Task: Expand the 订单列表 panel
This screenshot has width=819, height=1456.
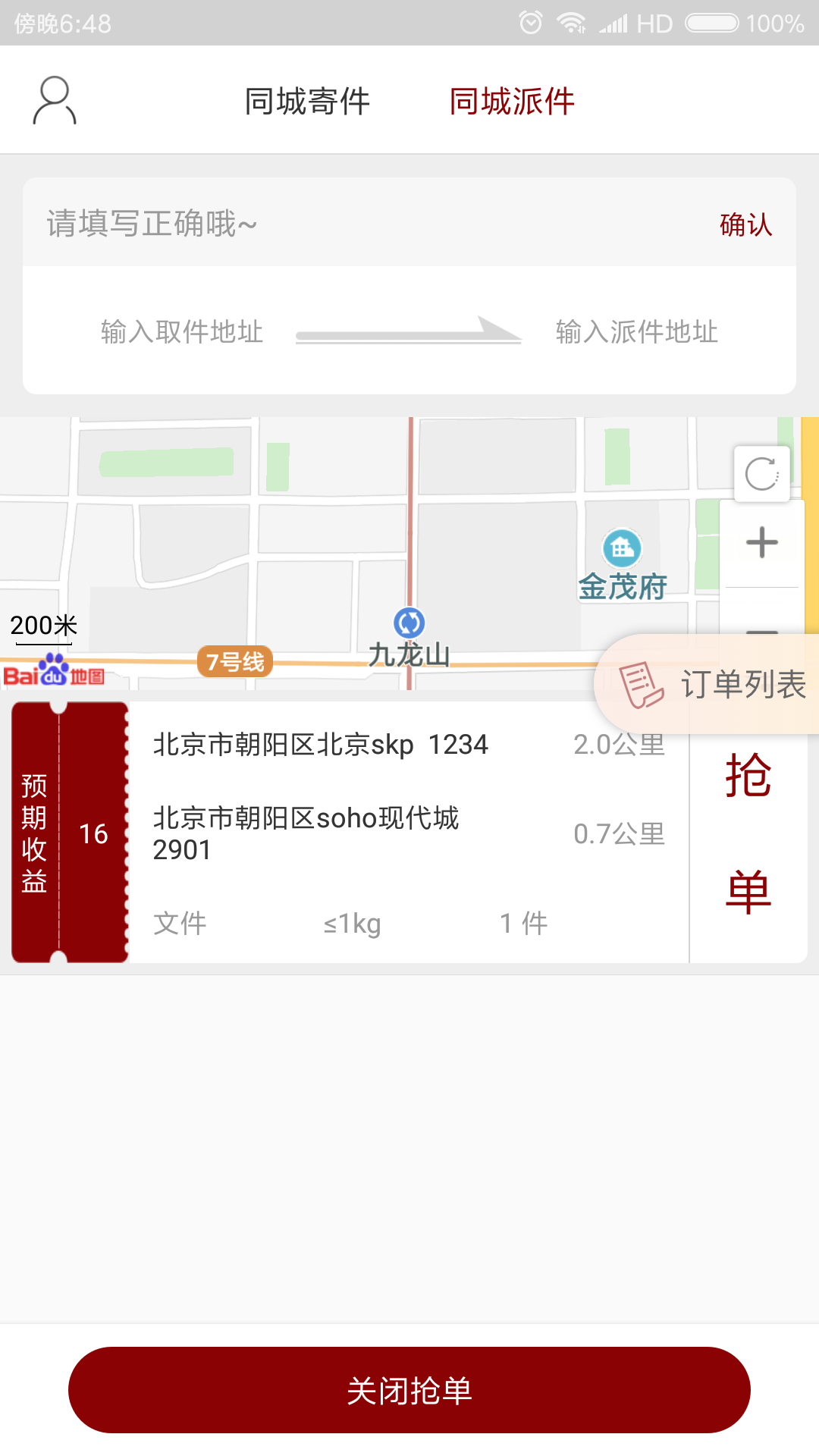Action: click(742, 684)
